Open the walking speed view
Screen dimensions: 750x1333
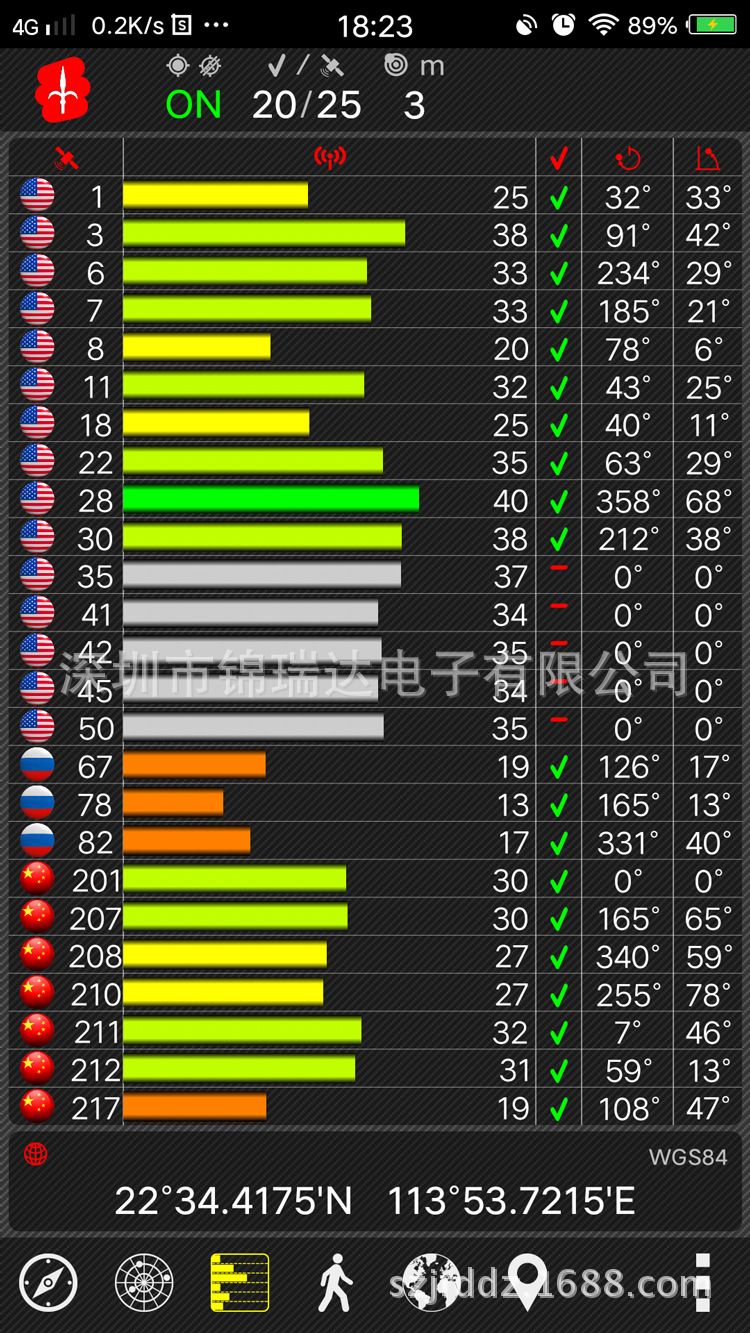(336, 1282)
